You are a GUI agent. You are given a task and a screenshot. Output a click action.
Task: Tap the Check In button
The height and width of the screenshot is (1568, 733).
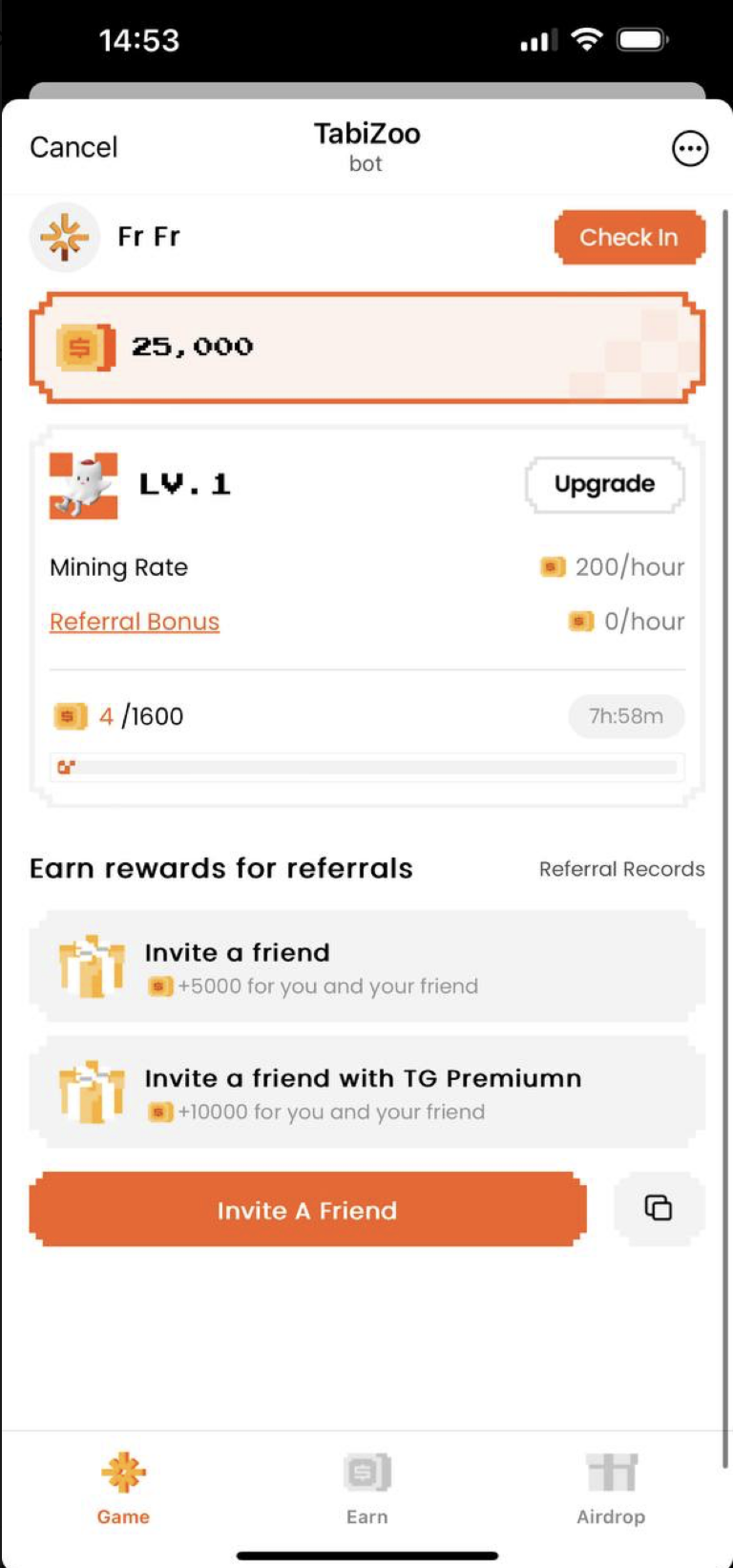[629, 237]
